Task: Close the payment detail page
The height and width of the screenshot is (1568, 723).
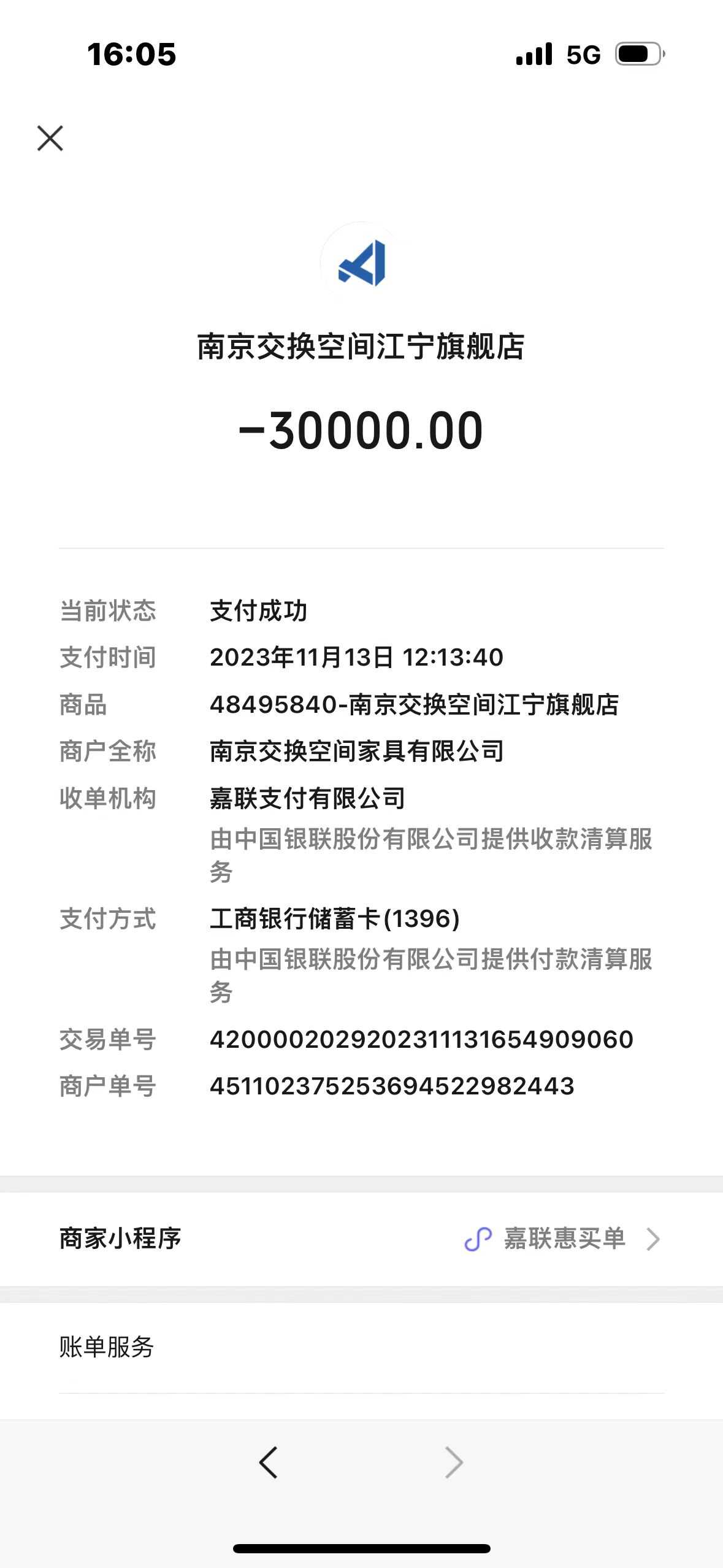Action: pos(50,138)
